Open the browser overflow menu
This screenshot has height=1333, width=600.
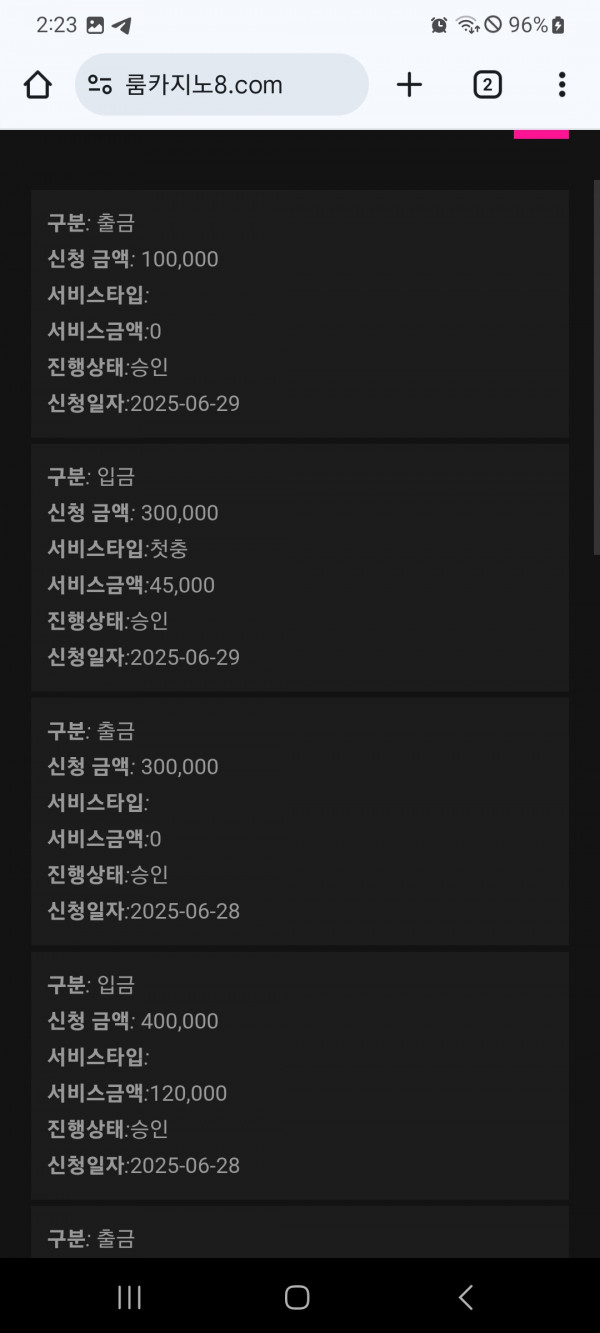point(562,85)
